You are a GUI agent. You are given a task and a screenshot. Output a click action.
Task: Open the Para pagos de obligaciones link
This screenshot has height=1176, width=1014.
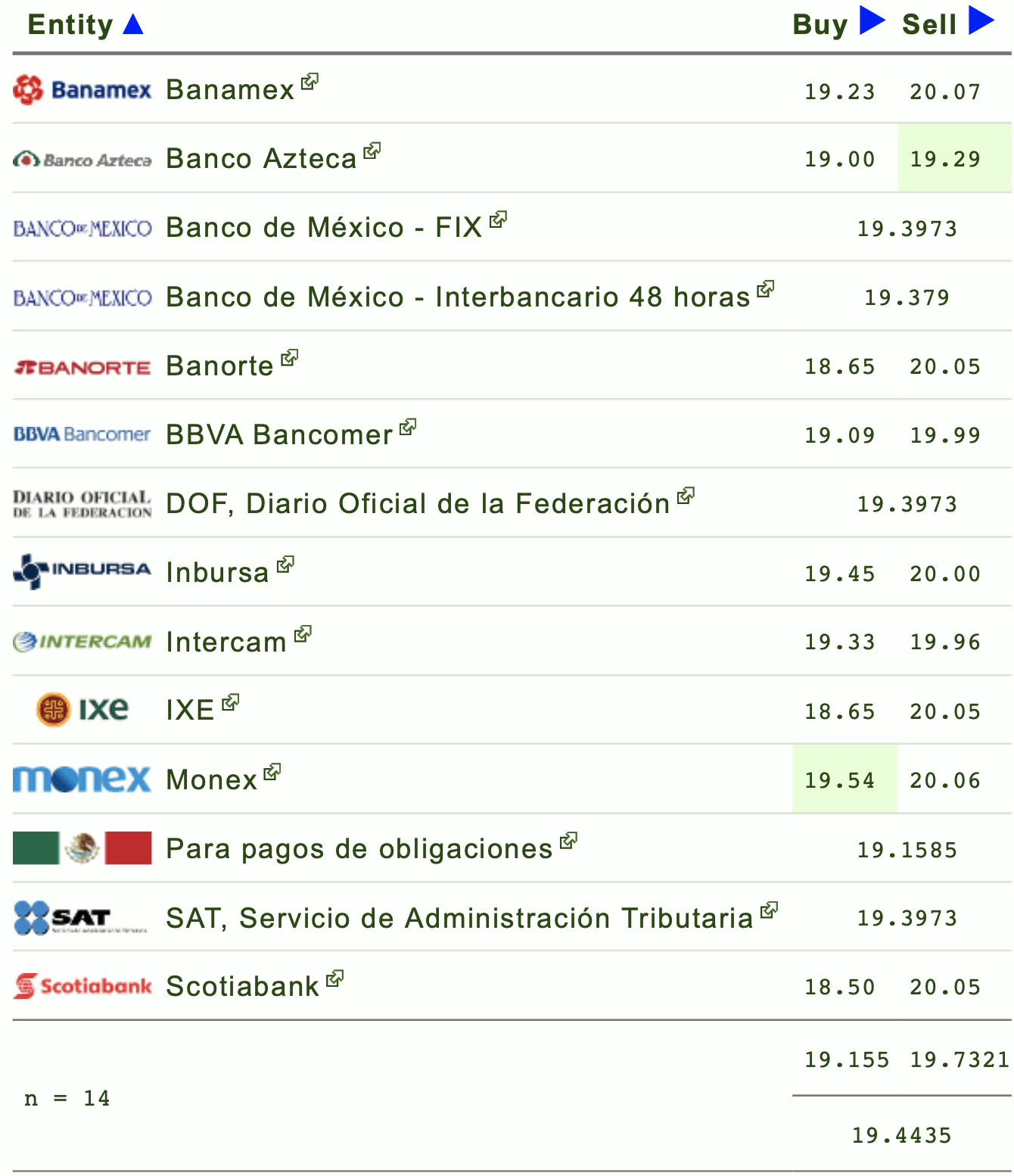tap(359, 849)
